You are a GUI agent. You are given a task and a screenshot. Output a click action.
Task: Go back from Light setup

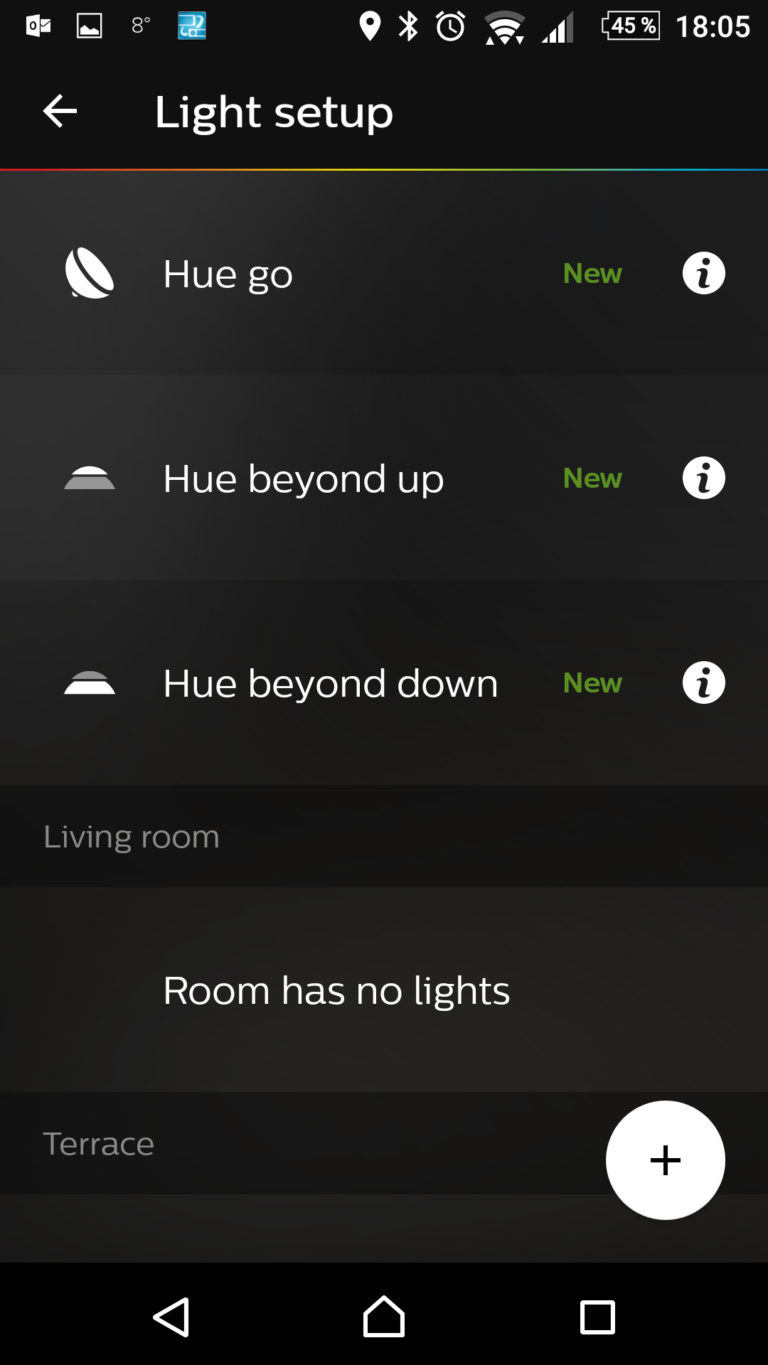point(60,111)
